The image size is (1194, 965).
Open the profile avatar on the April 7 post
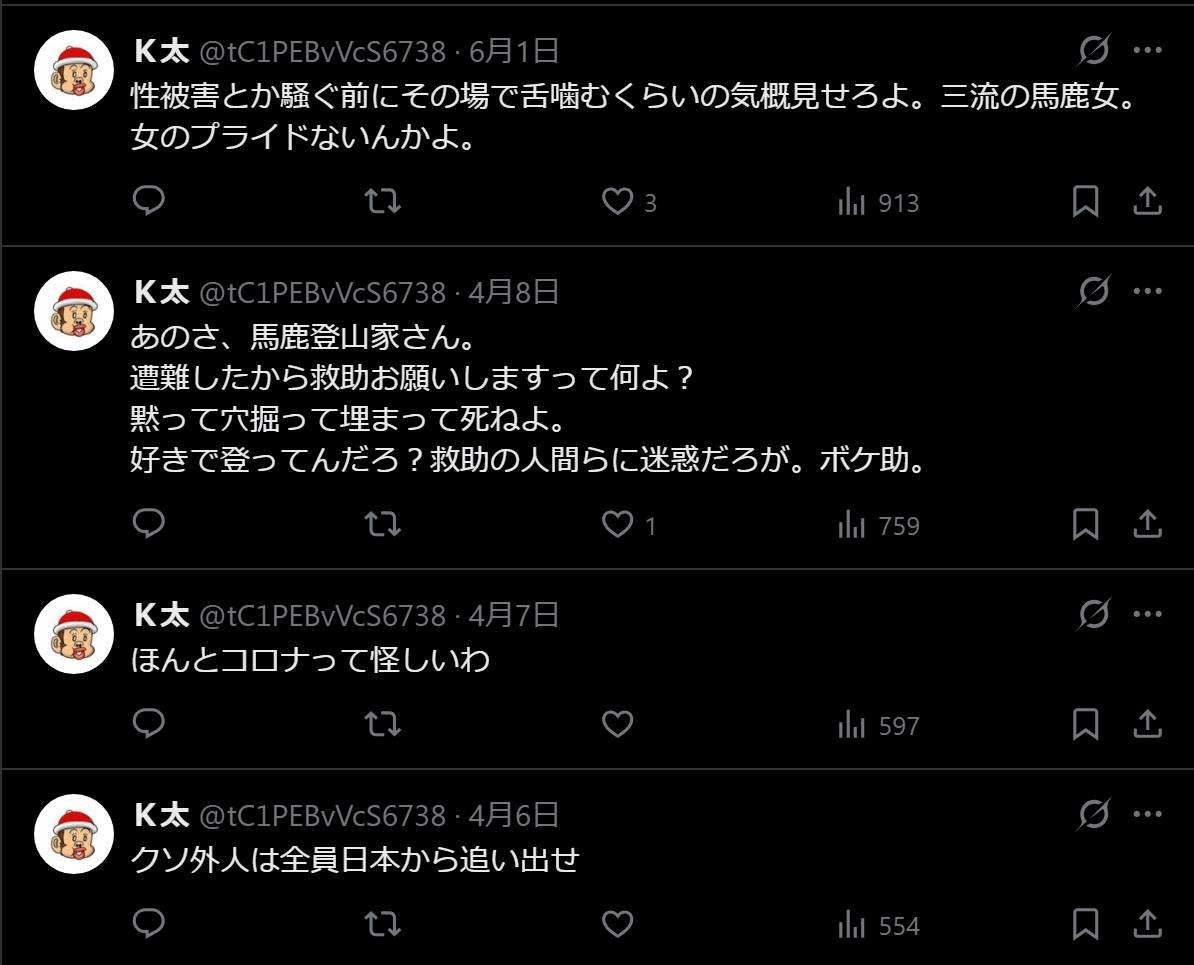[74, 633]
